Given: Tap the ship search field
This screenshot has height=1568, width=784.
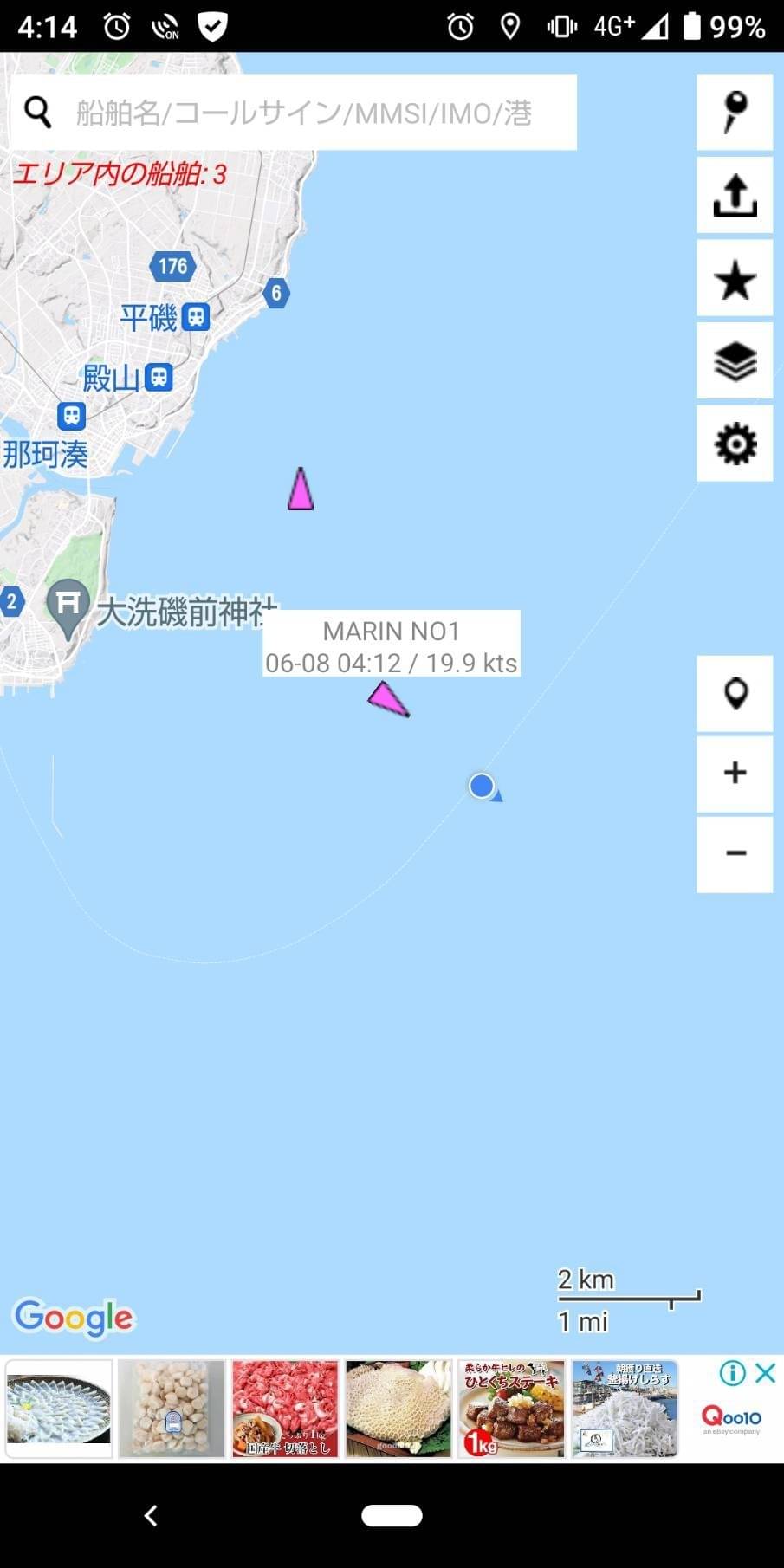Looking at the screenshot, I should [295, 113].
